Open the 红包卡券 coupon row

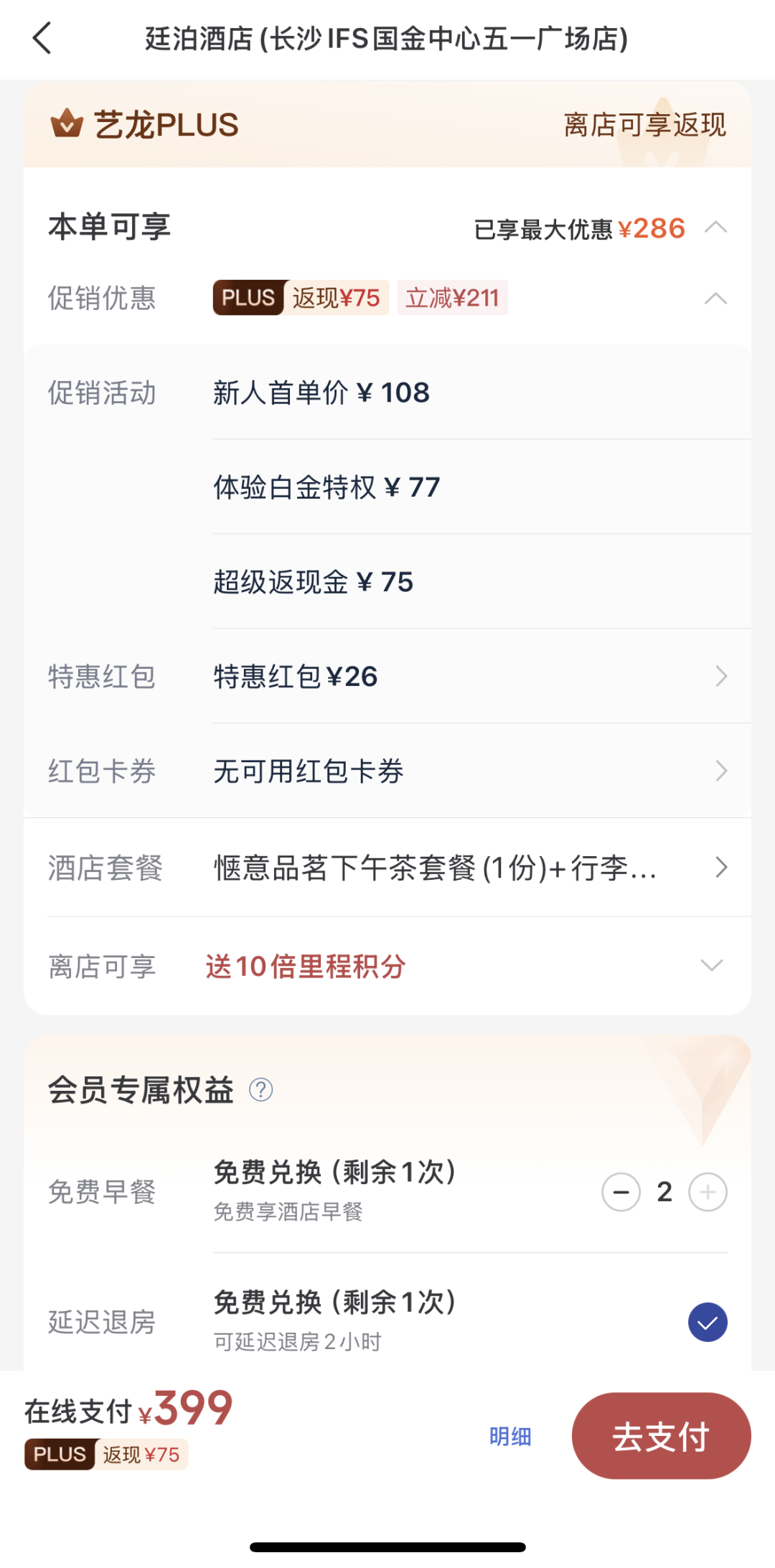(470, 771)
